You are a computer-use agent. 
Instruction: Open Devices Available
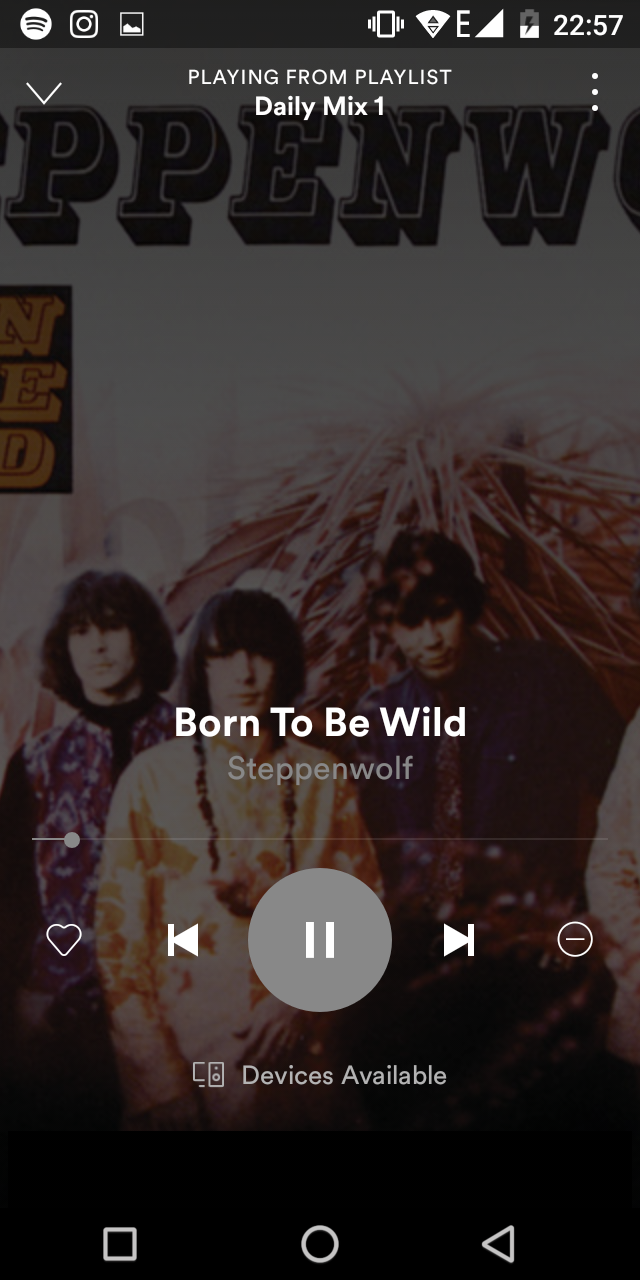point(320,1075)
